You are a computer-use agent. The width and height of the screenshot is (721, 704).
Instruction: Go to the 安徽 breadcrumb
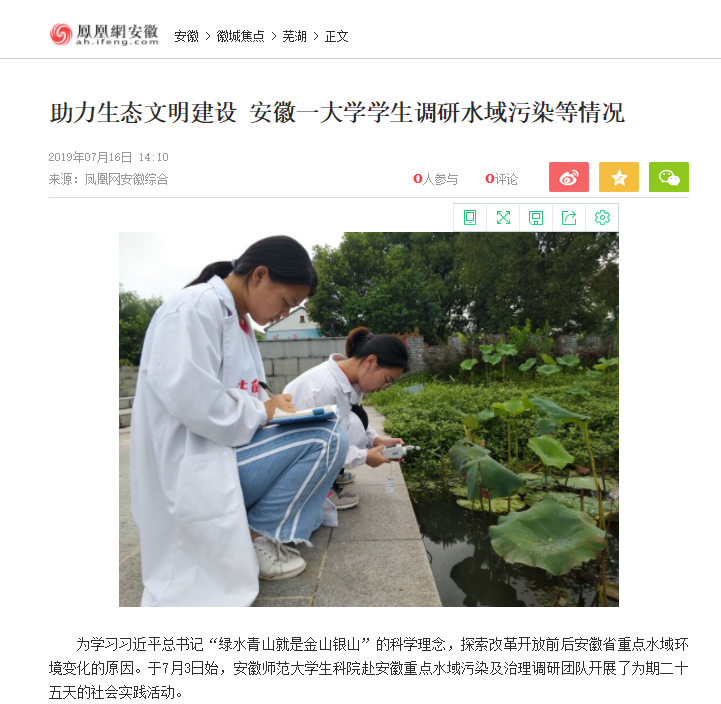click(x=186, y=36)
